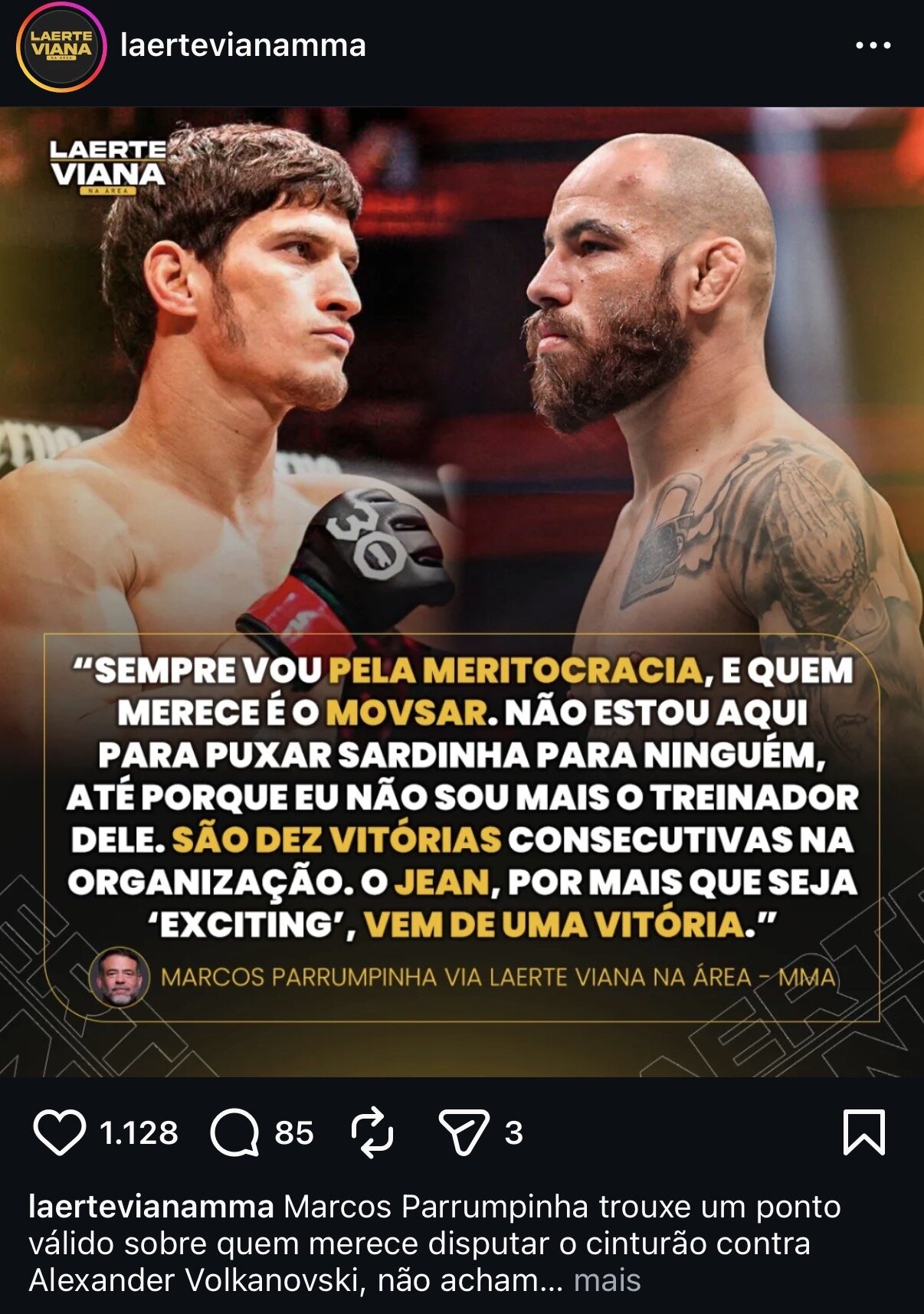Screen dimensions: 924x1314
Task: View the 1.128 likes list
Action: (x=139, y=1132)
